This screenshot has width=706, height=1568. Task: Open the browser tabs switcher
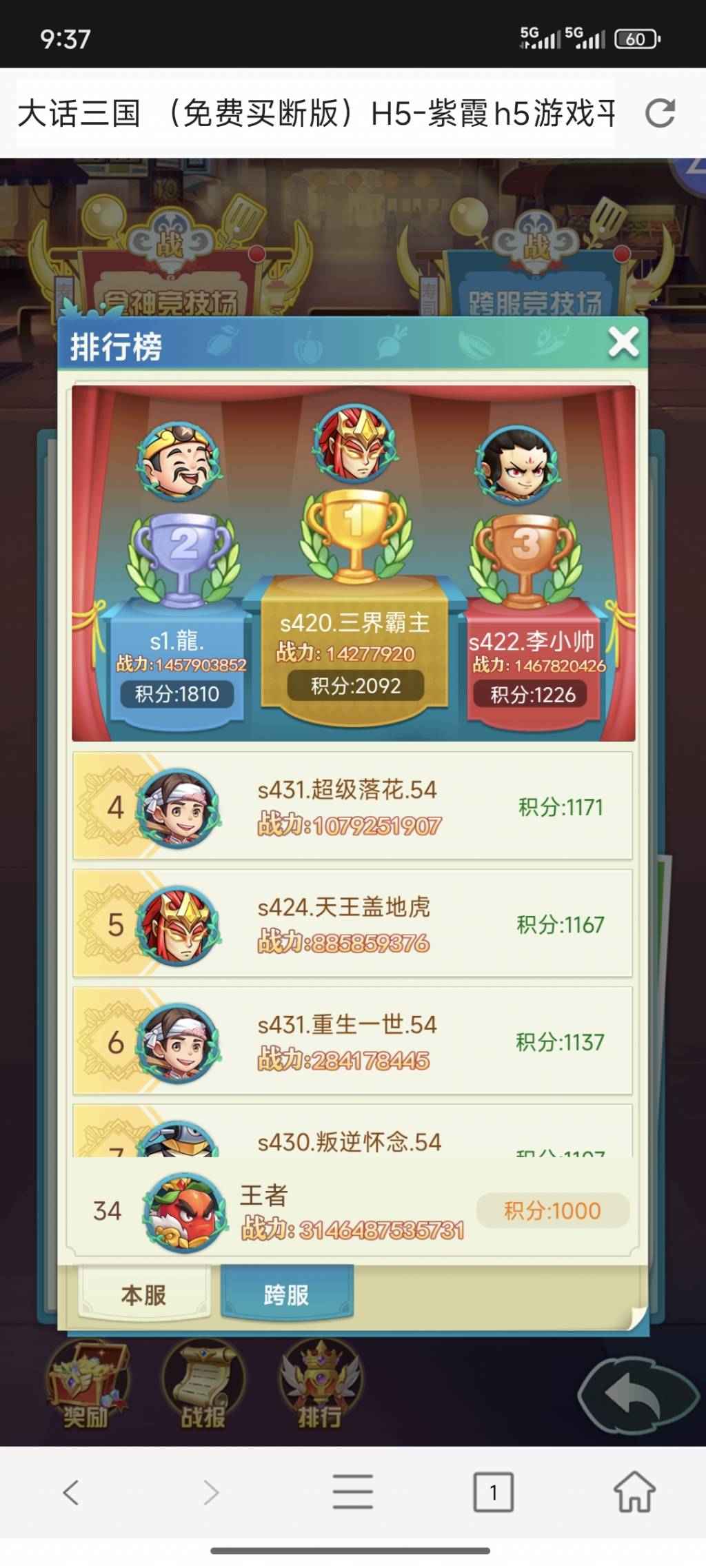[x=493, y=1492]
